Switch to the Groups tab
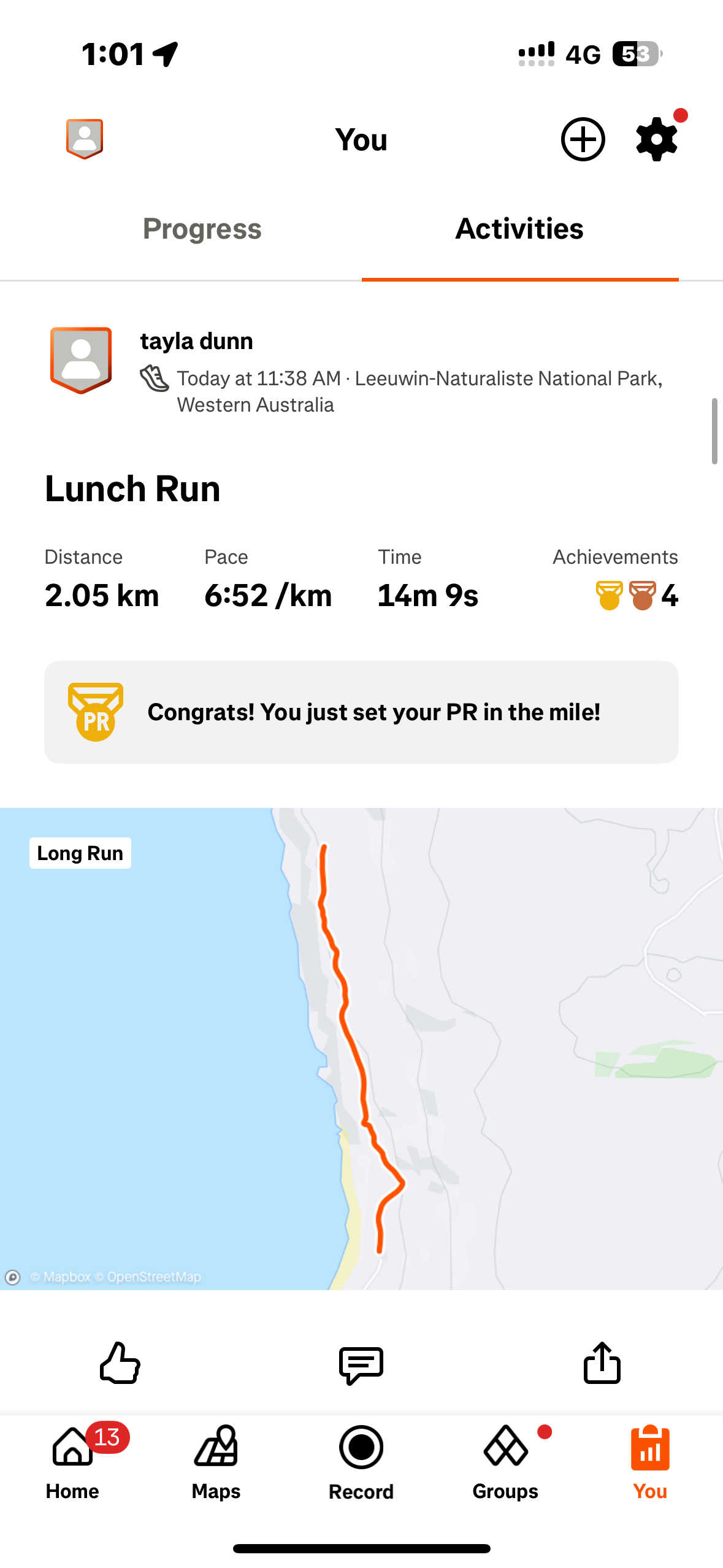This screenshot has height=1568, width=723. click(x=505, y=1463)
